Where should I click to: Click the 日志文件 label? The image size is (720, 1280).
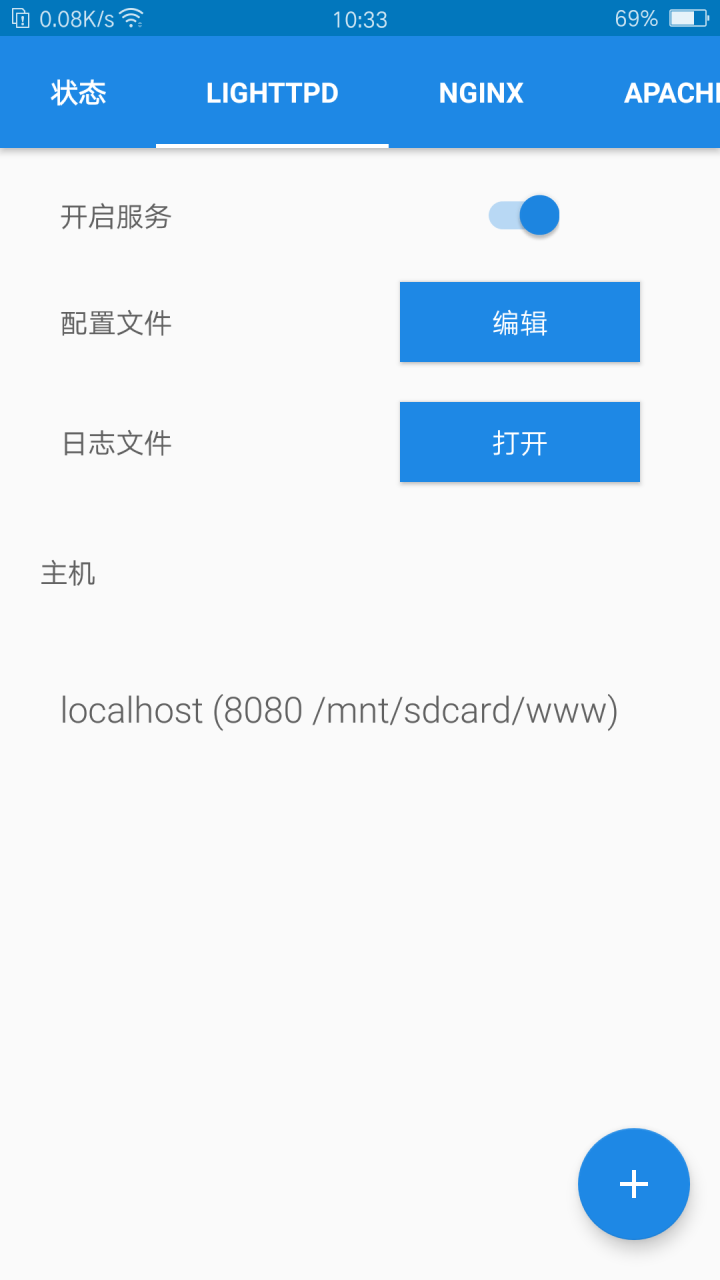click(x=114, y=442)
